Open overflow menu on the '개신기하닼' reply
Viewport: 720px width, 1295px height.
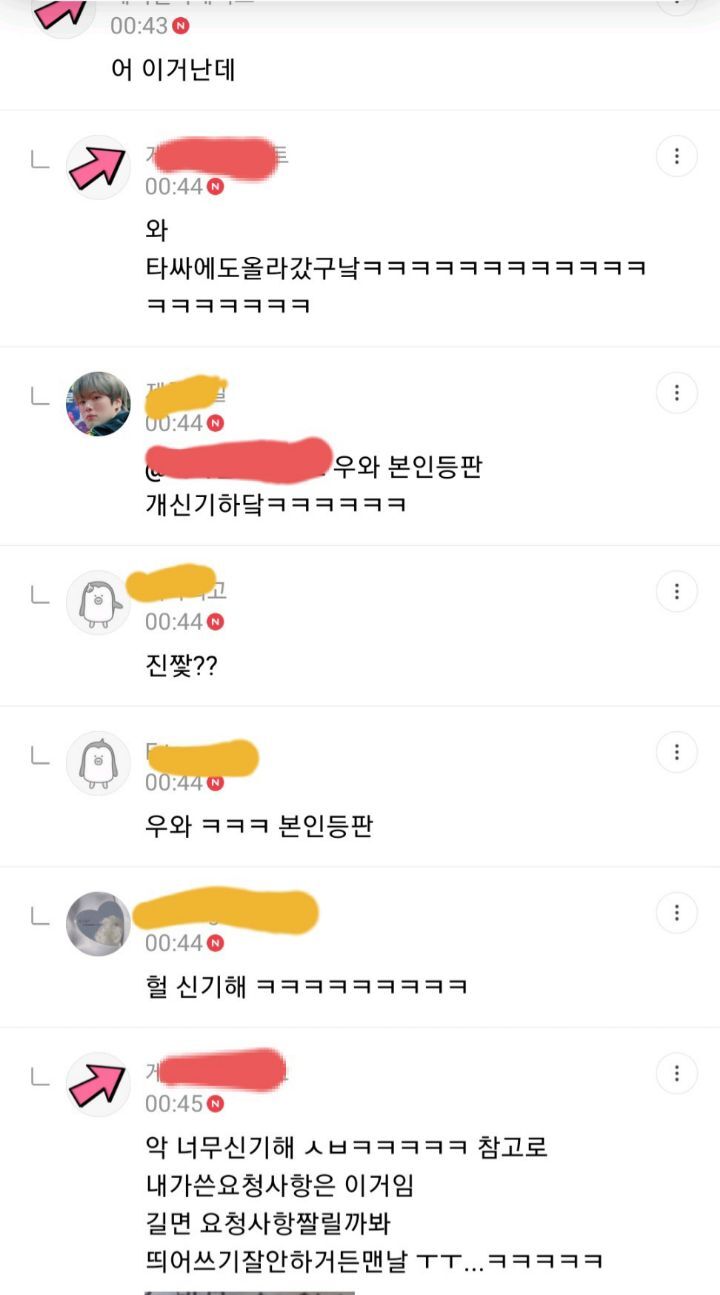677,392
